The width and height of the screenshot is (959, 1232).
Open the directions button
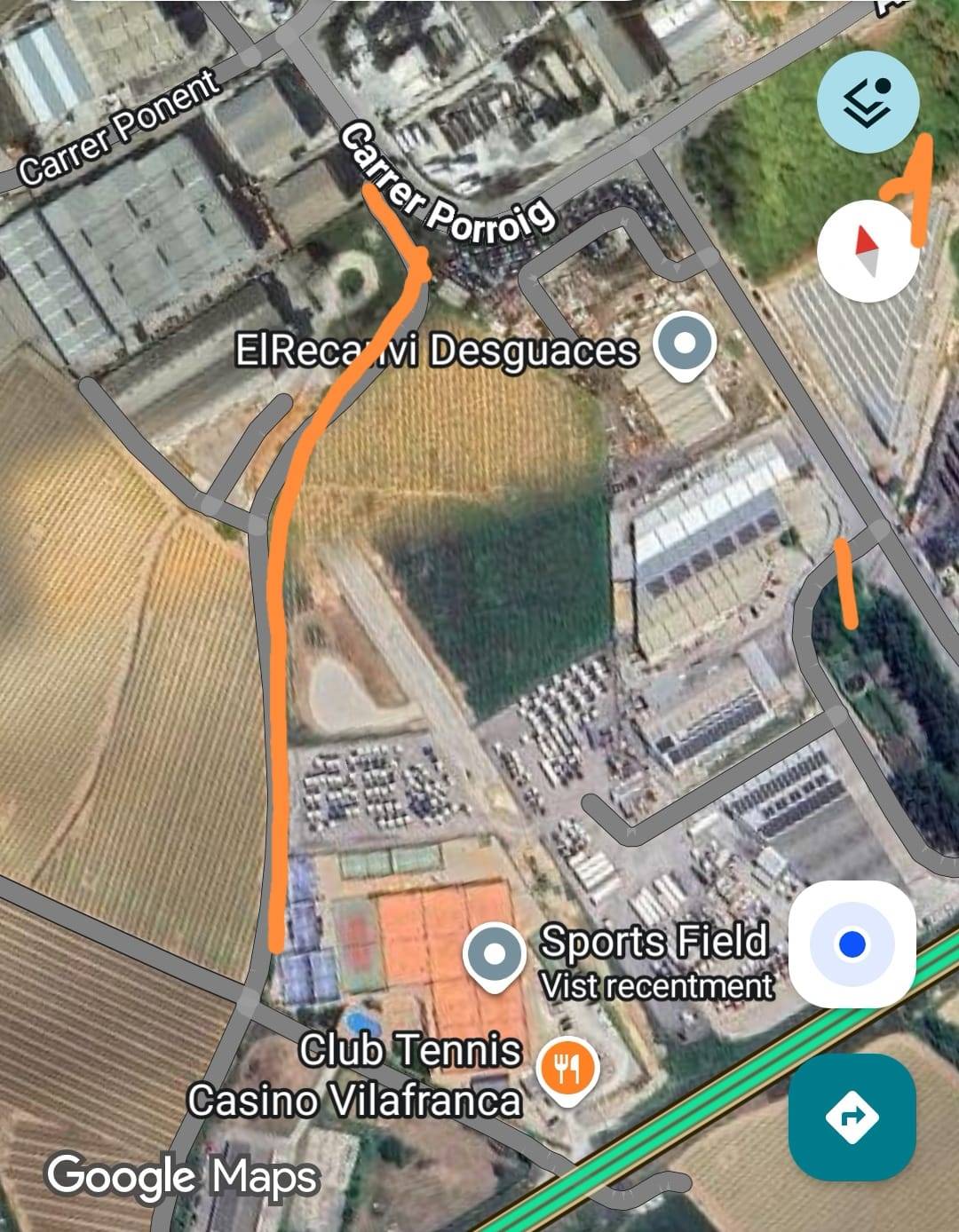click(x=852, y=1116)
